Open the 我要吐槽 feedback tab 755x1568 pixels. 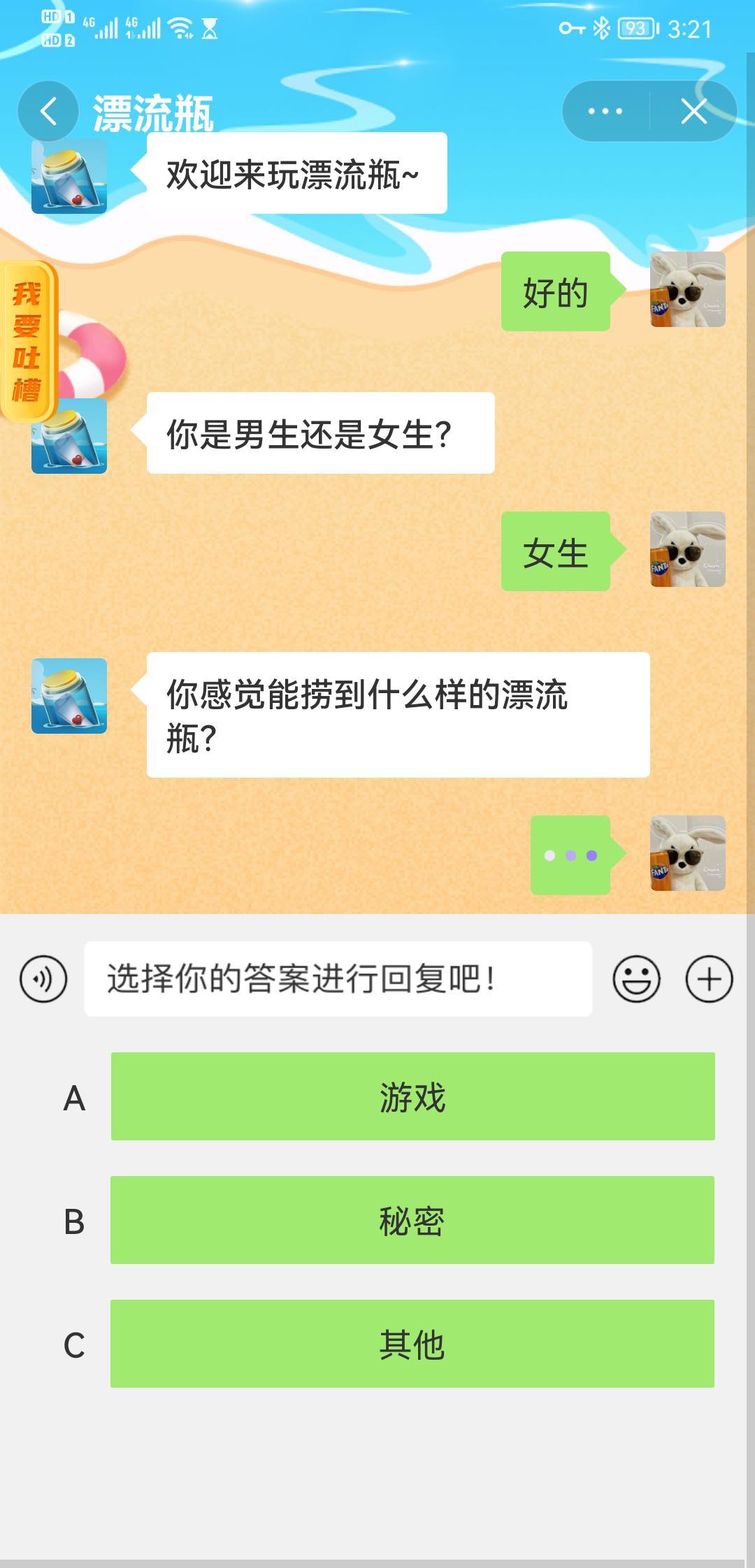(27, 342)
